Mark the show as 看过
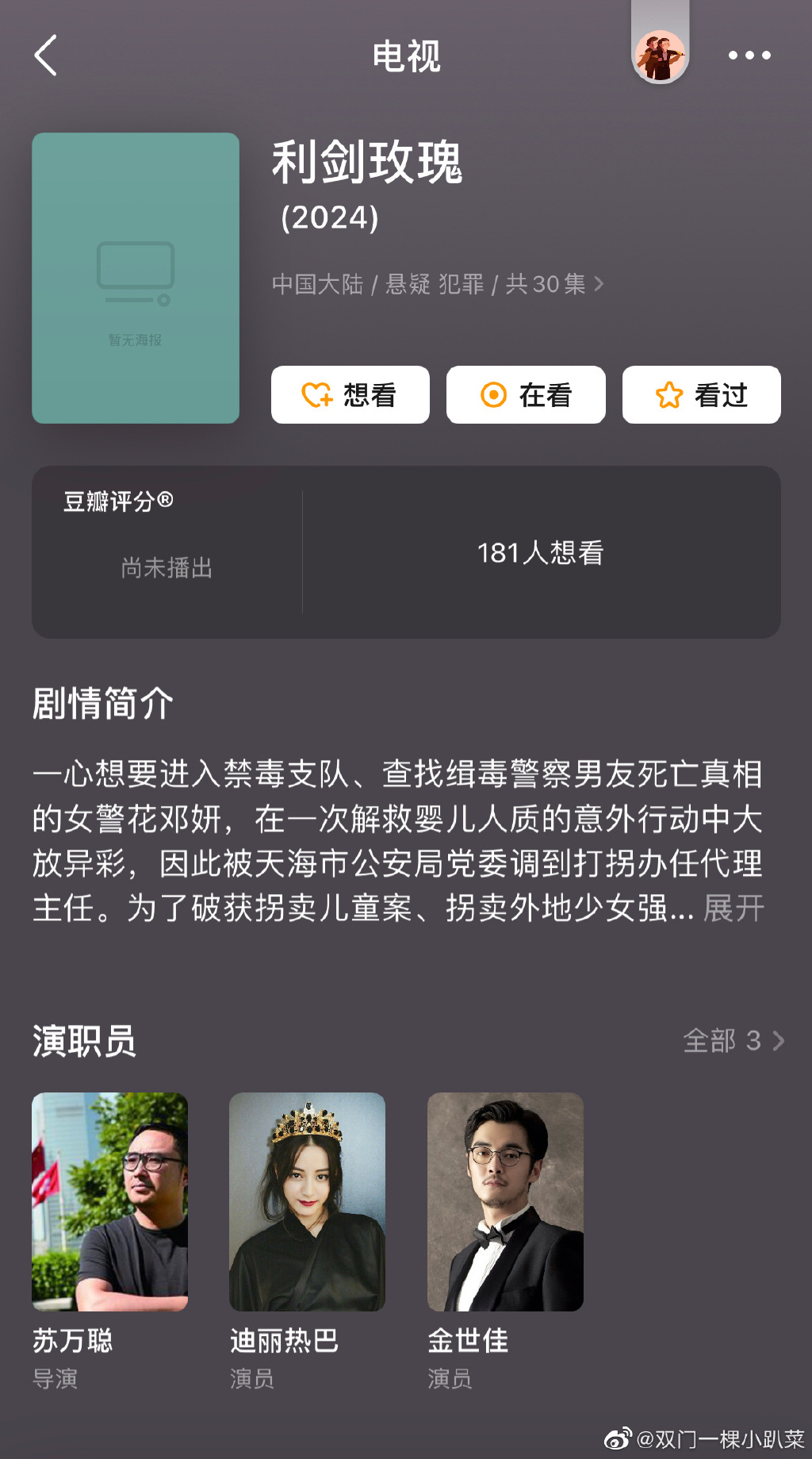This screenshot has height=1459, width=812. coord(701,394)
